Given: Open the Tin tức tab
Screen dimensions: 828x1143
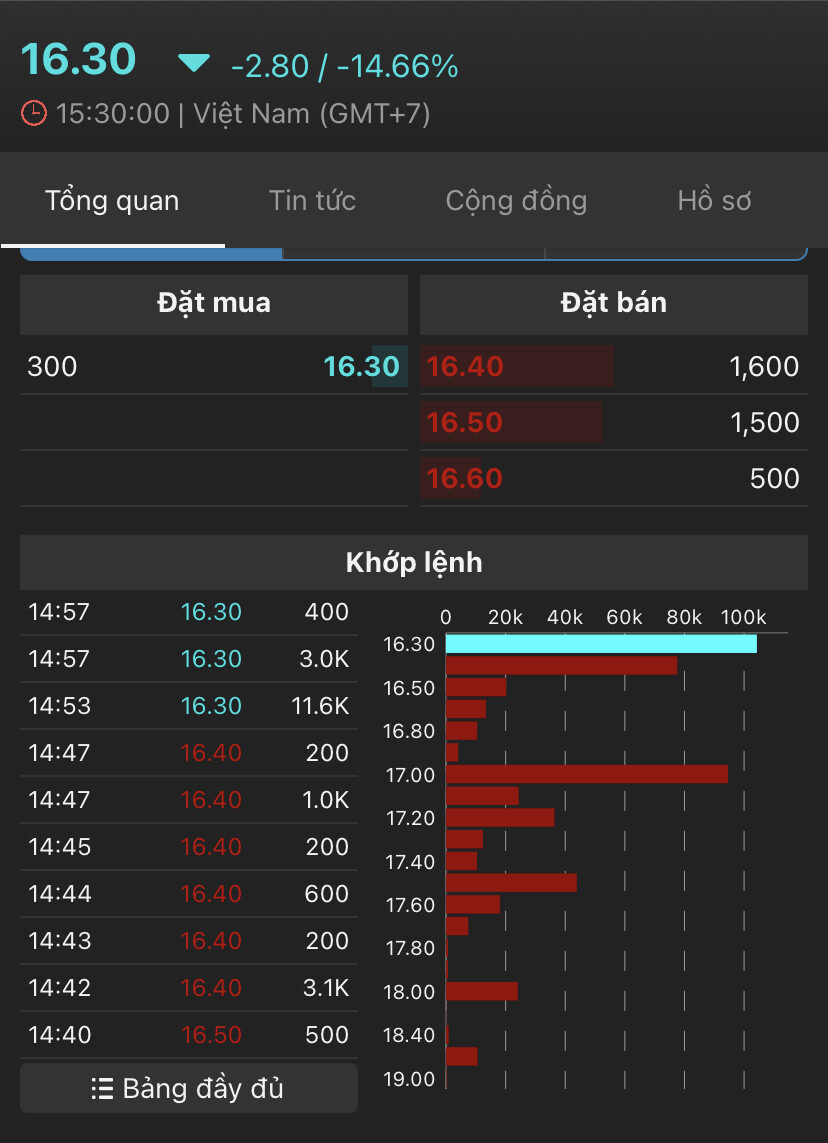Looking at the screenshot, I should [312, 201].
